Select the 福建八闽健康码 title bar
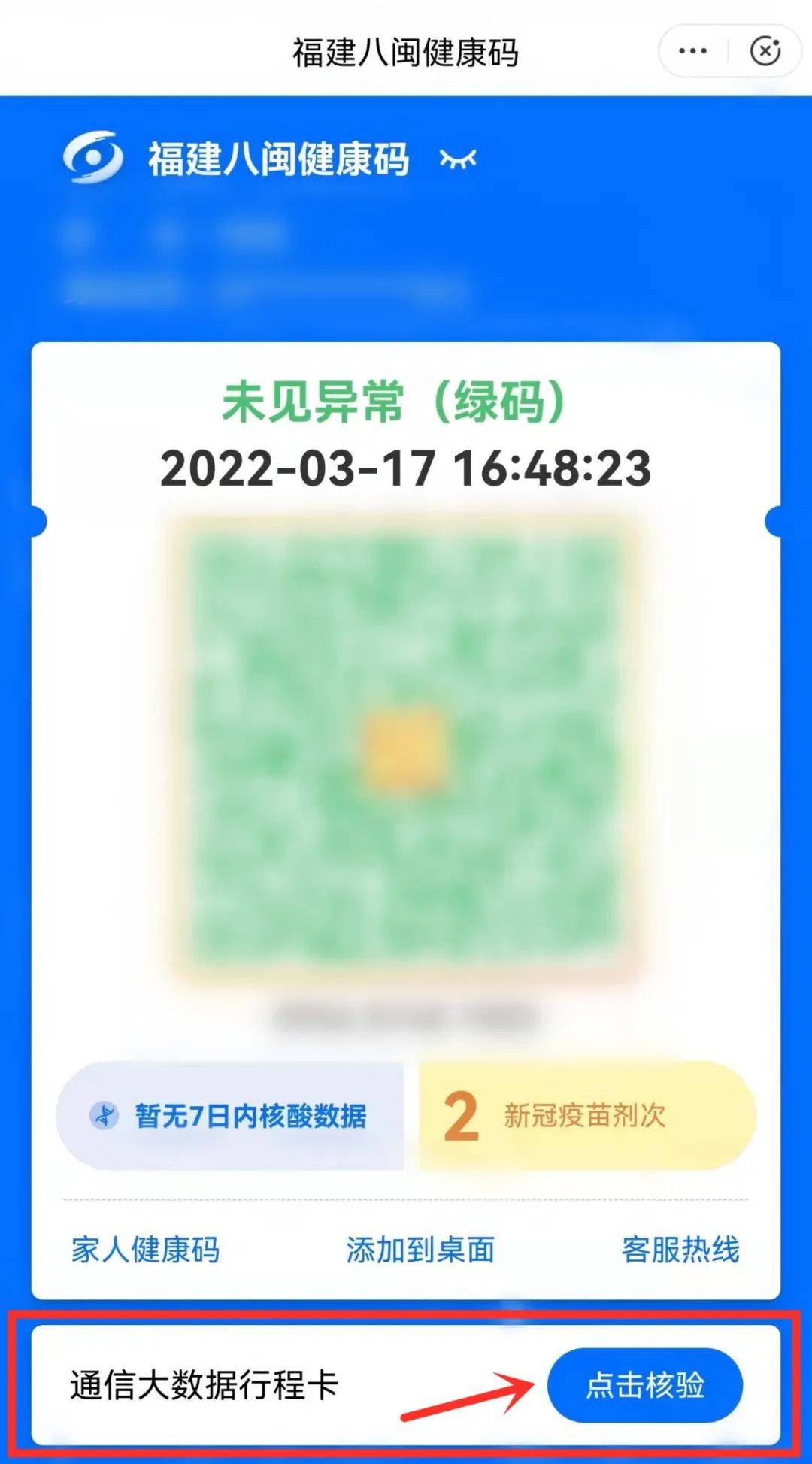This screenshot has width=812, height=1464. (x=406, y=50)
